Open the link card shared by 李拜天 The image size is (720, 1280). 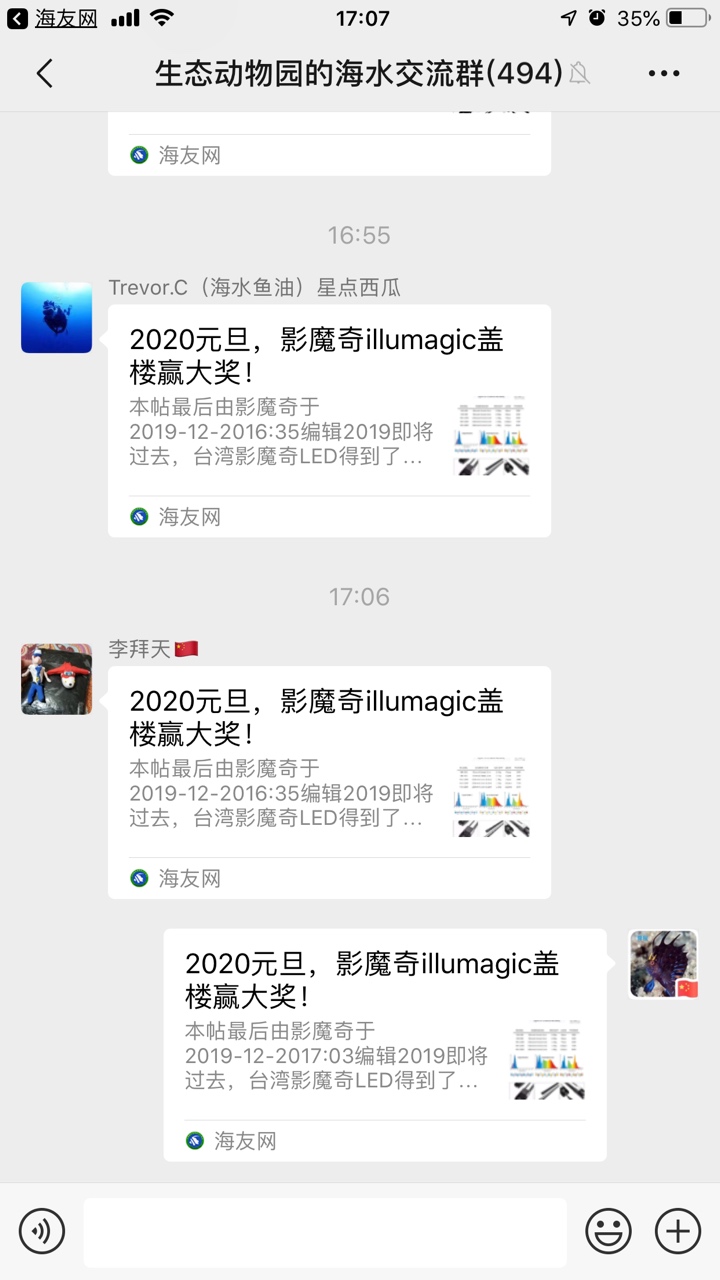[329, 782]
